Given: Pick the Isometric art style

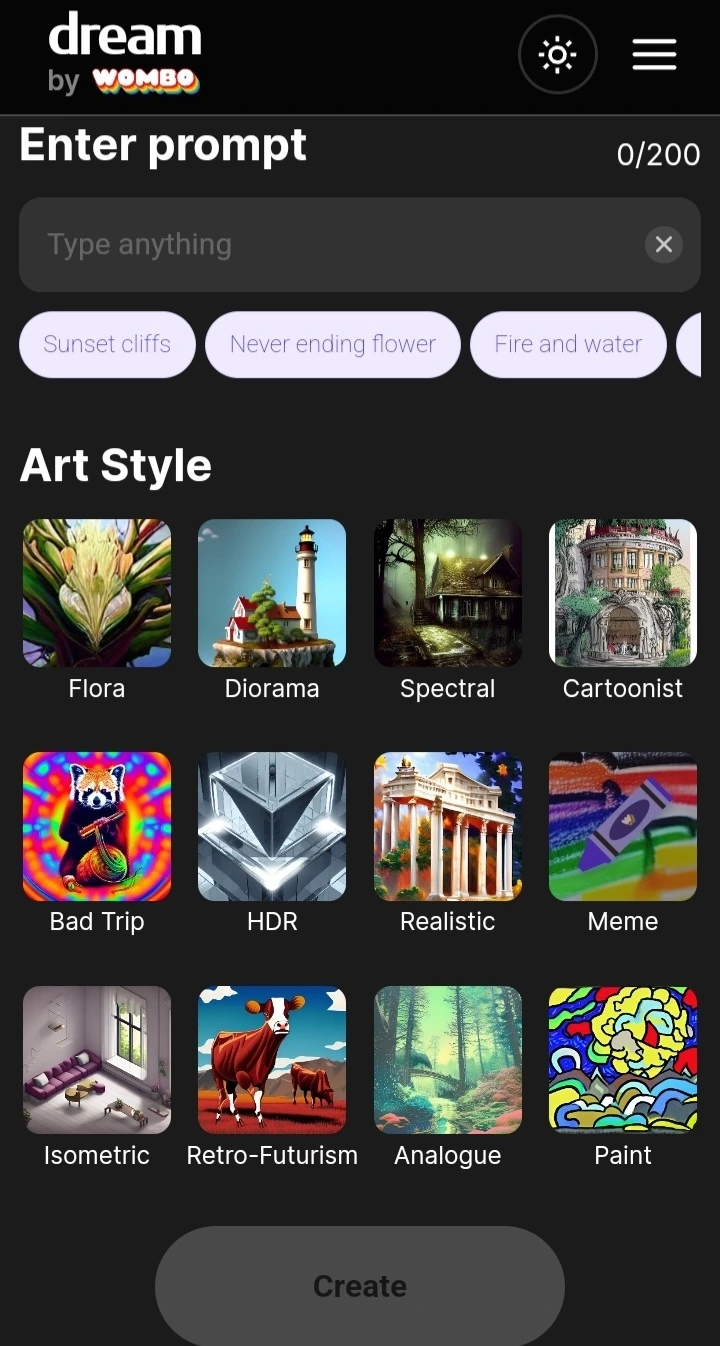Looking at the screenshot, I should tap(97, 1060).
